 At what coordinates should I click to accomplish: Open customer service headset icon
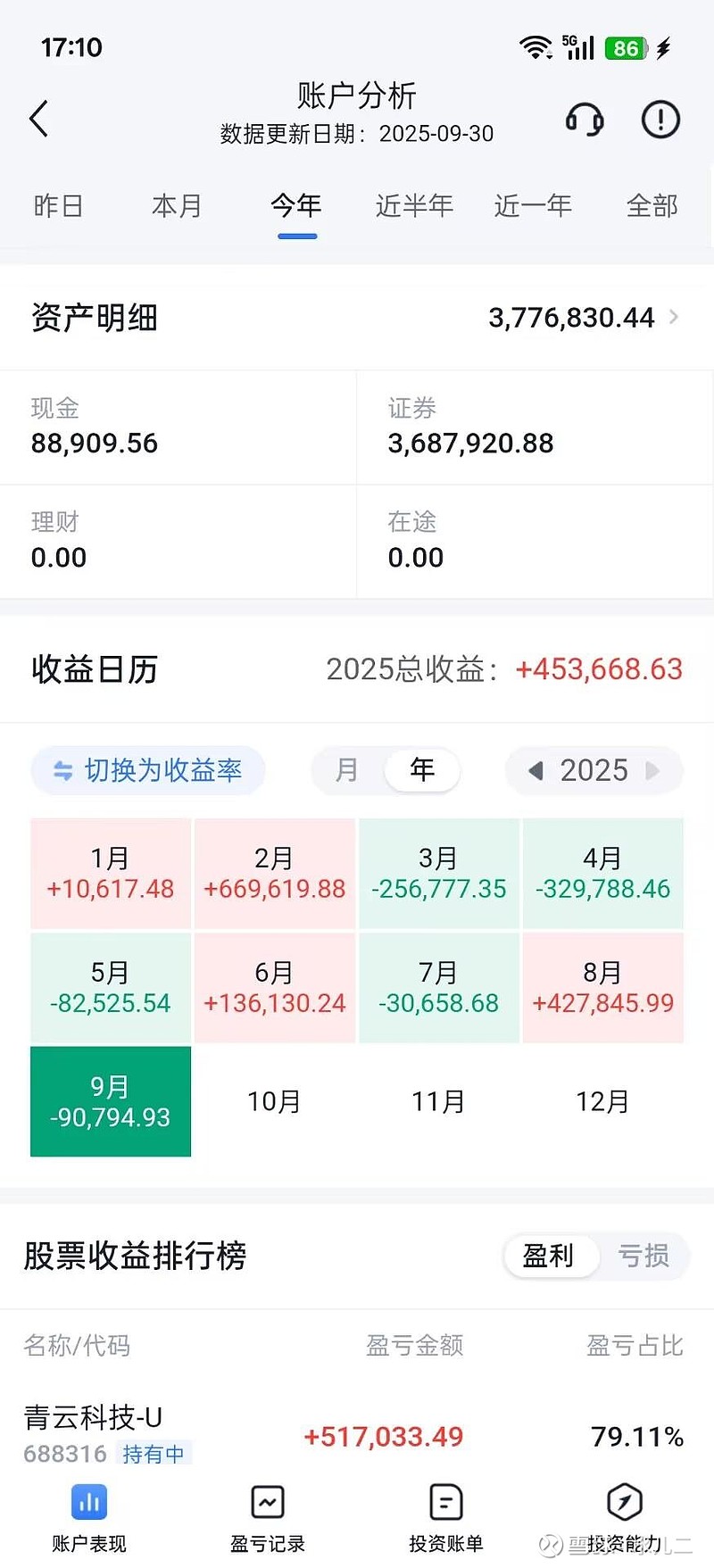(585, 119)
